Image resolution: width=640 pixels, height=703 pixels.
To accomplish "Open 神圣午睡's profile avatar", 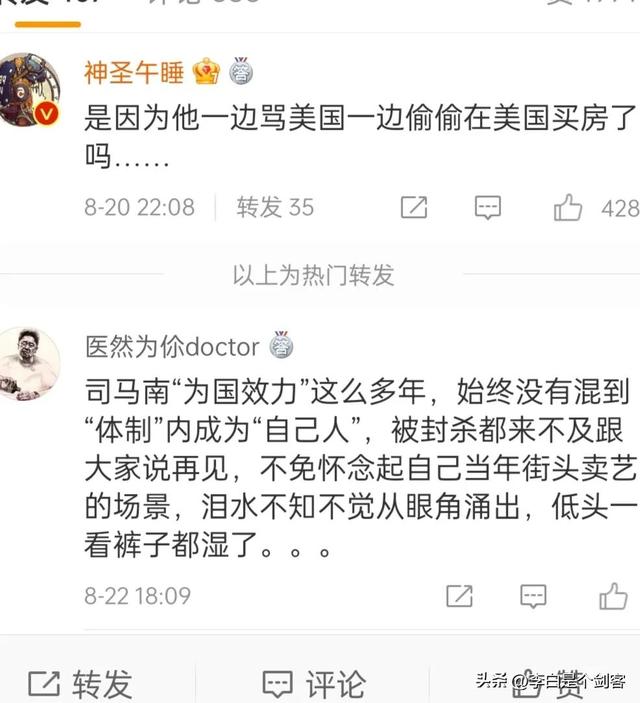I will [27, 91].
